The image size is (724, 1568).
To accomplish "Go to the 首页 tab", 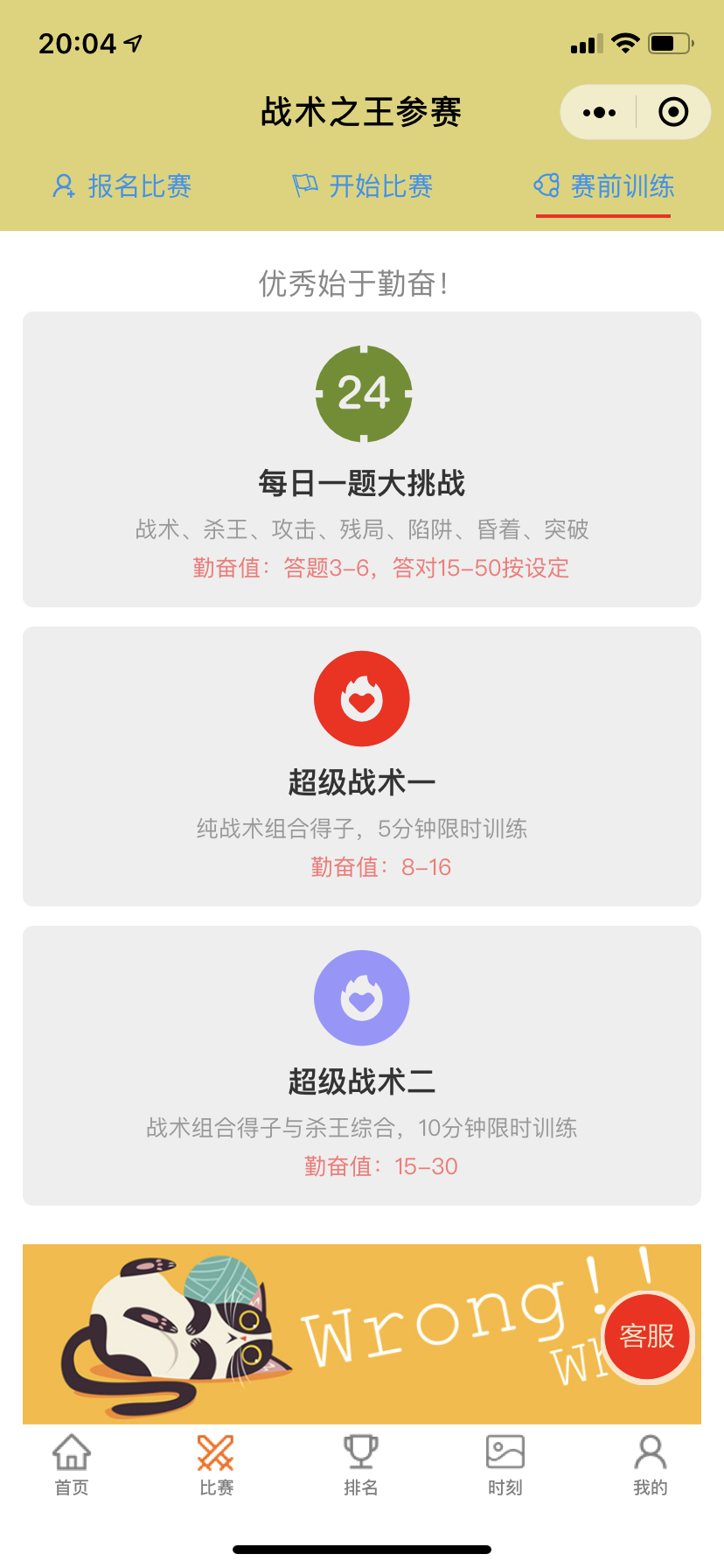I will [x=72, y=1465].
